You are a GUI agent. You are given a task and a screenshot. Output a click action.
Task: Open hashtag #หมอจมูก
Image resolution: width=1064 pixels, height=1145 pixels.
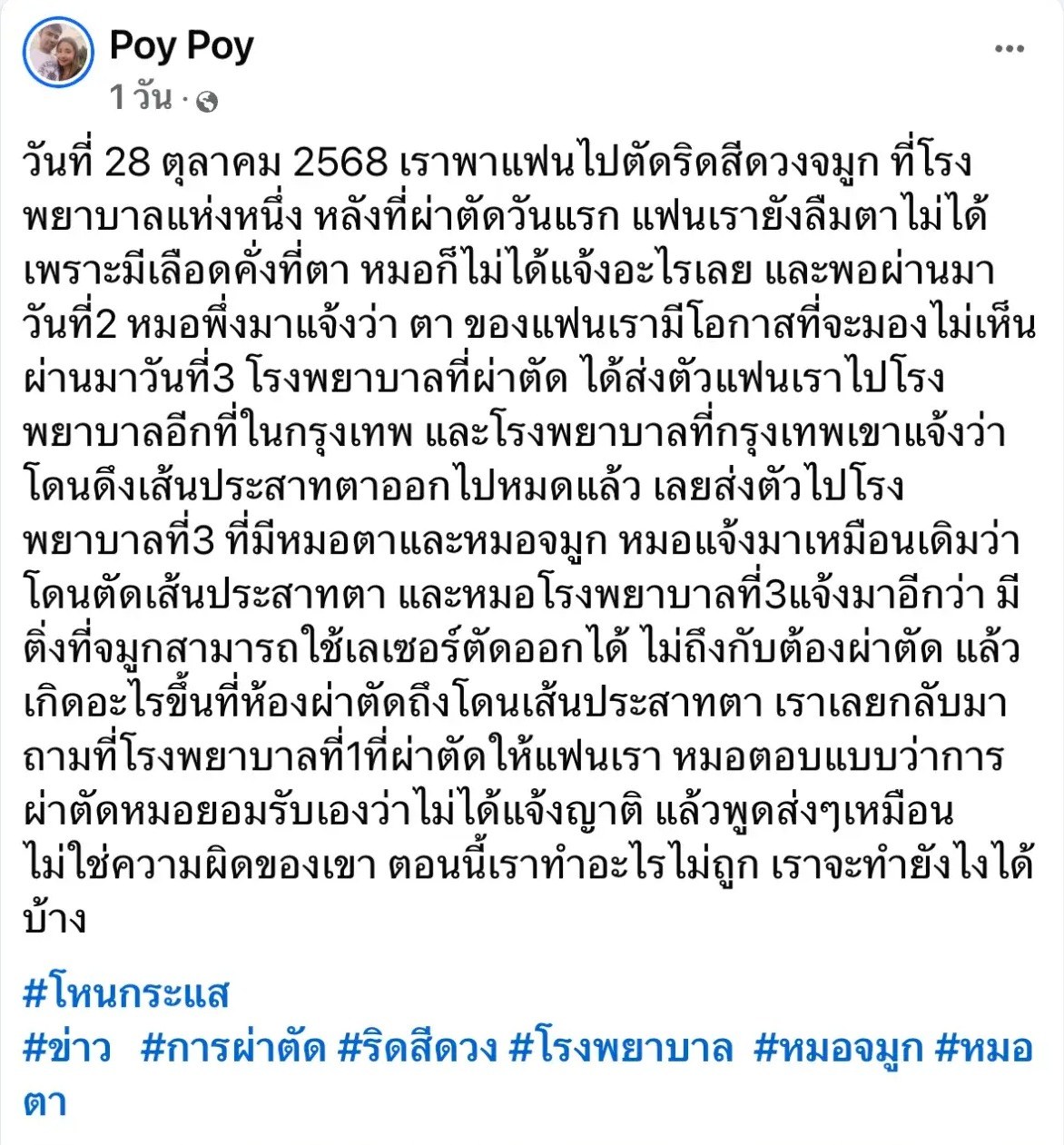coord(838,1049)
